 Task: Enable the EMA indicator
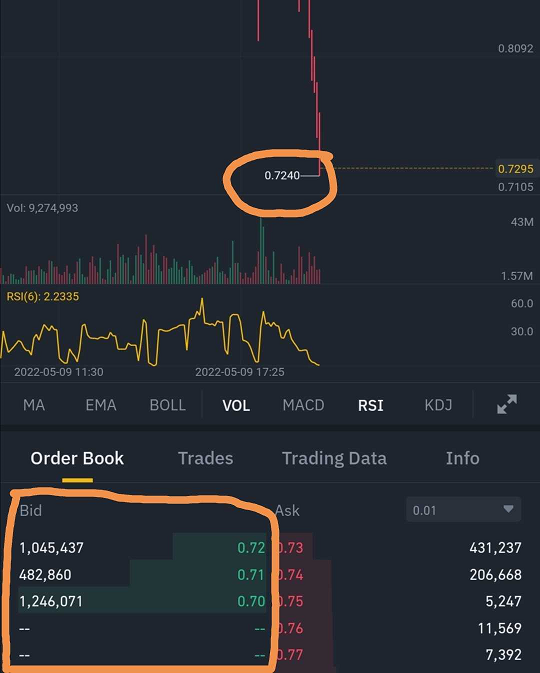101,405
